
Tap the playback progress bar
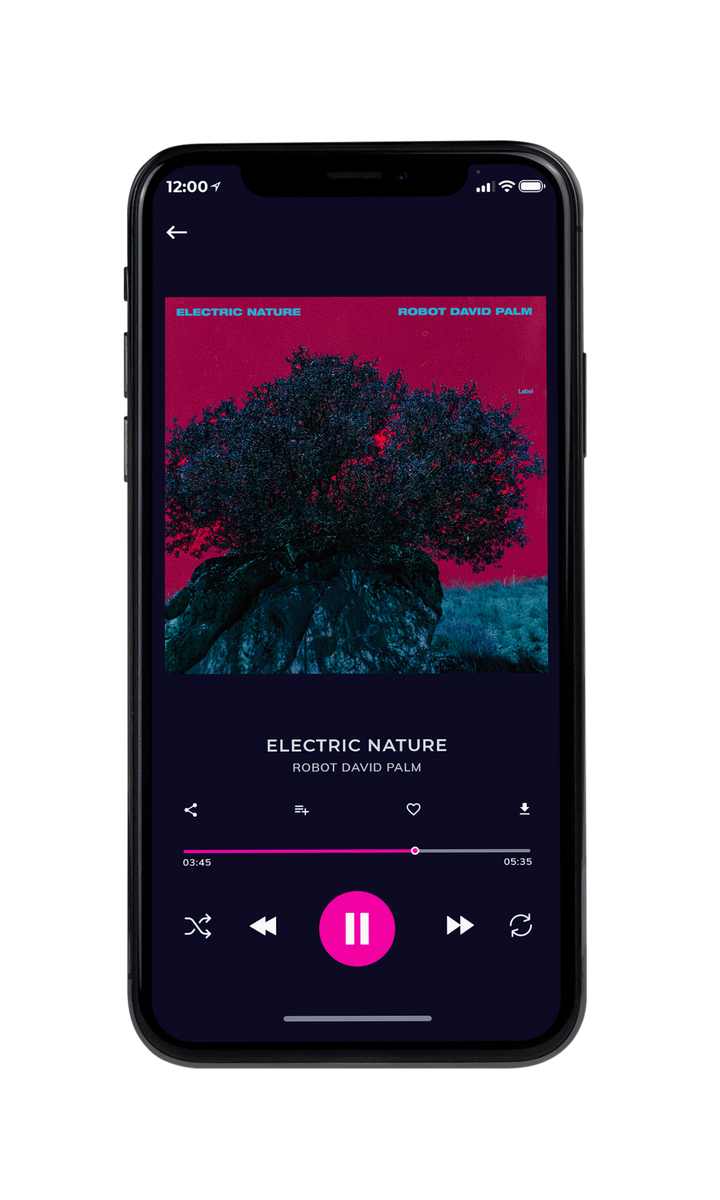357,851
